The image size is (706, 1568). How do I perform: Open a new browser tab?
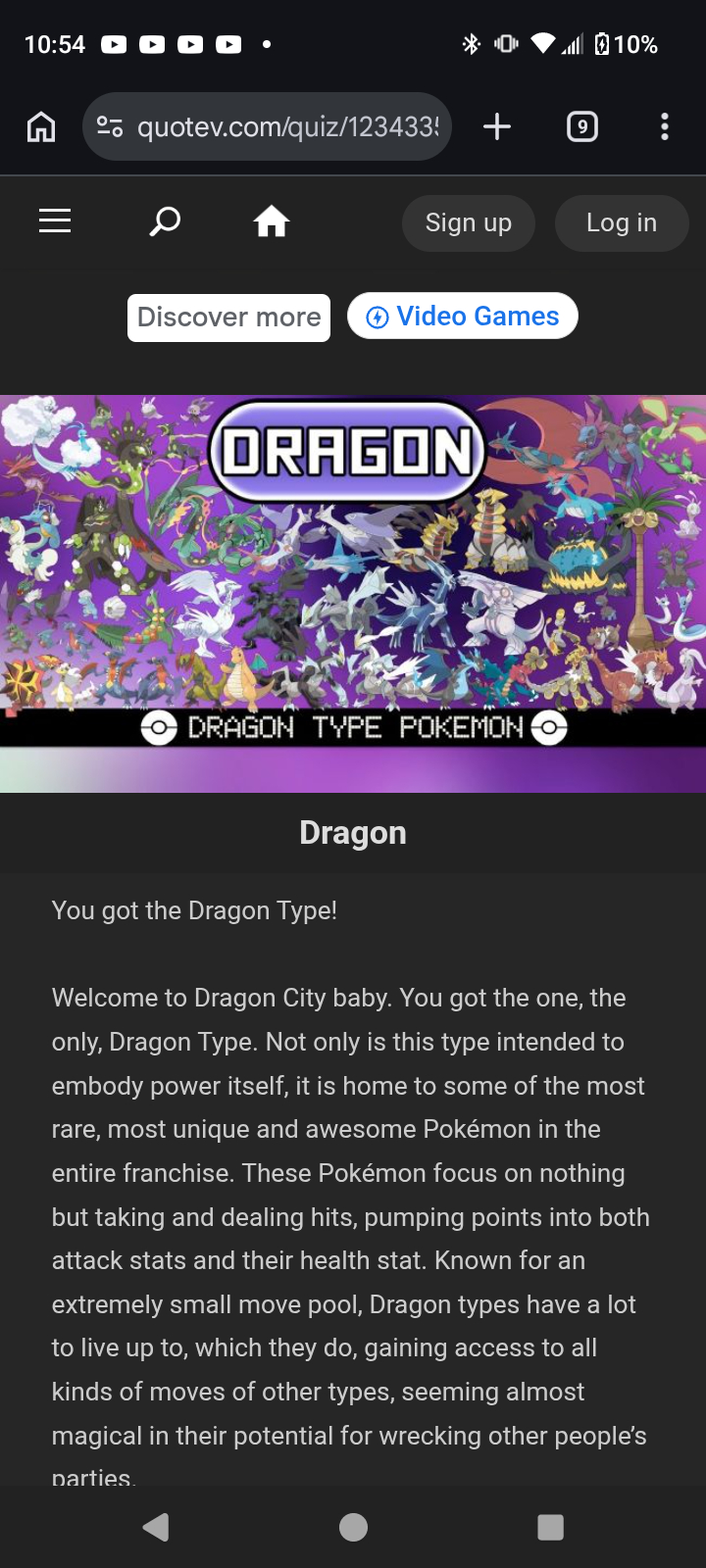pyautogui.click(x=497, y=126)
